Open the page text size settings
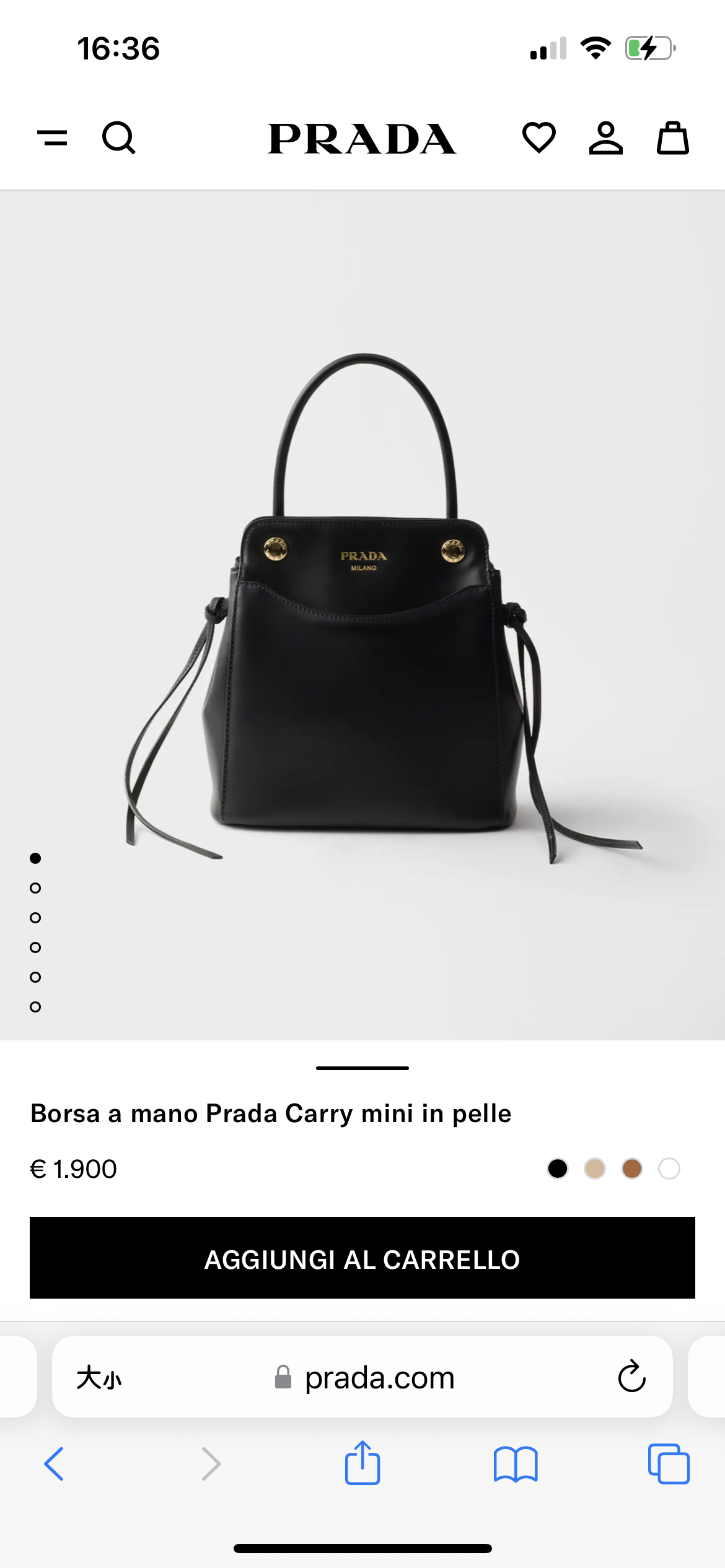 coord(99,1378)
